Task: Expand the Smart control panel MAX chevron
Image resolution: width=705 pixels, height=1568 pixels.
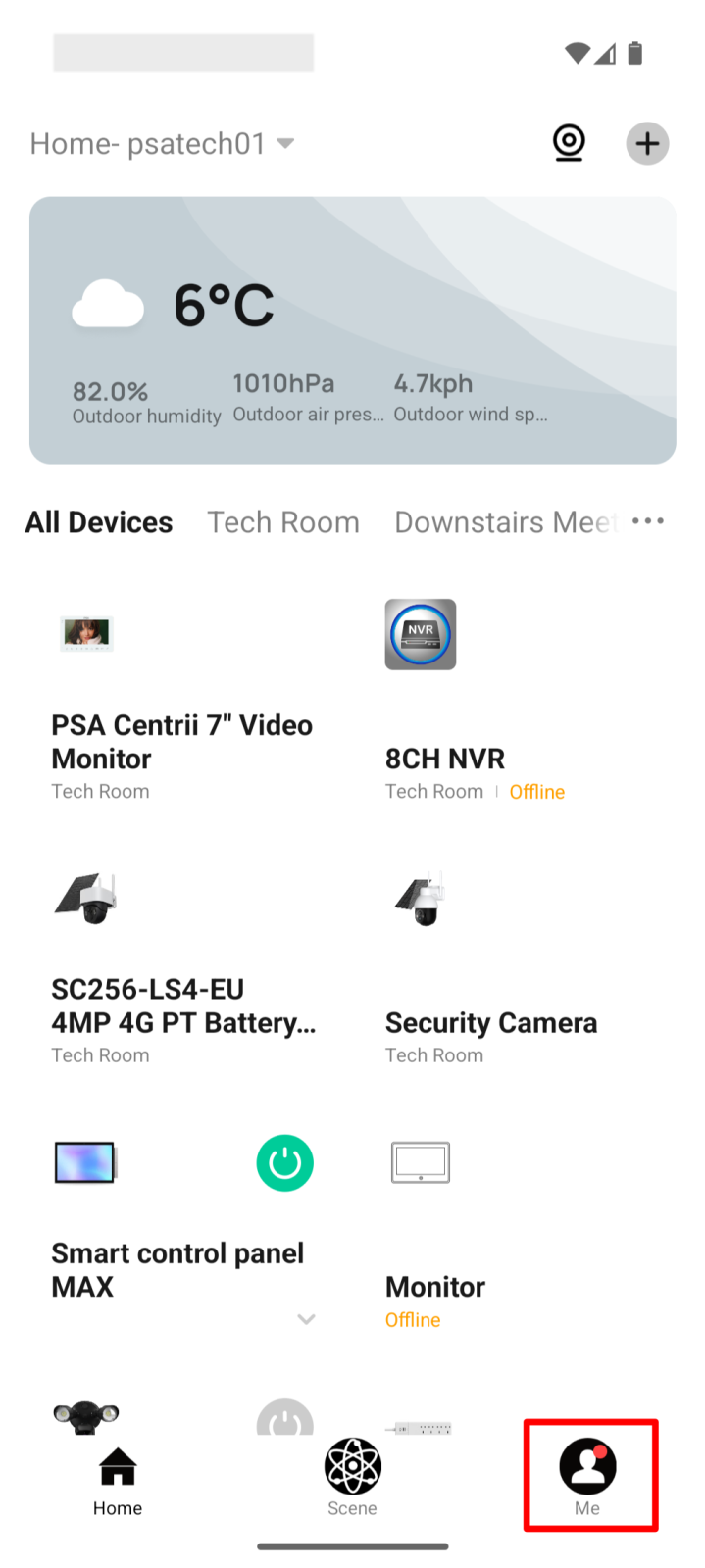Action: 306,1319
